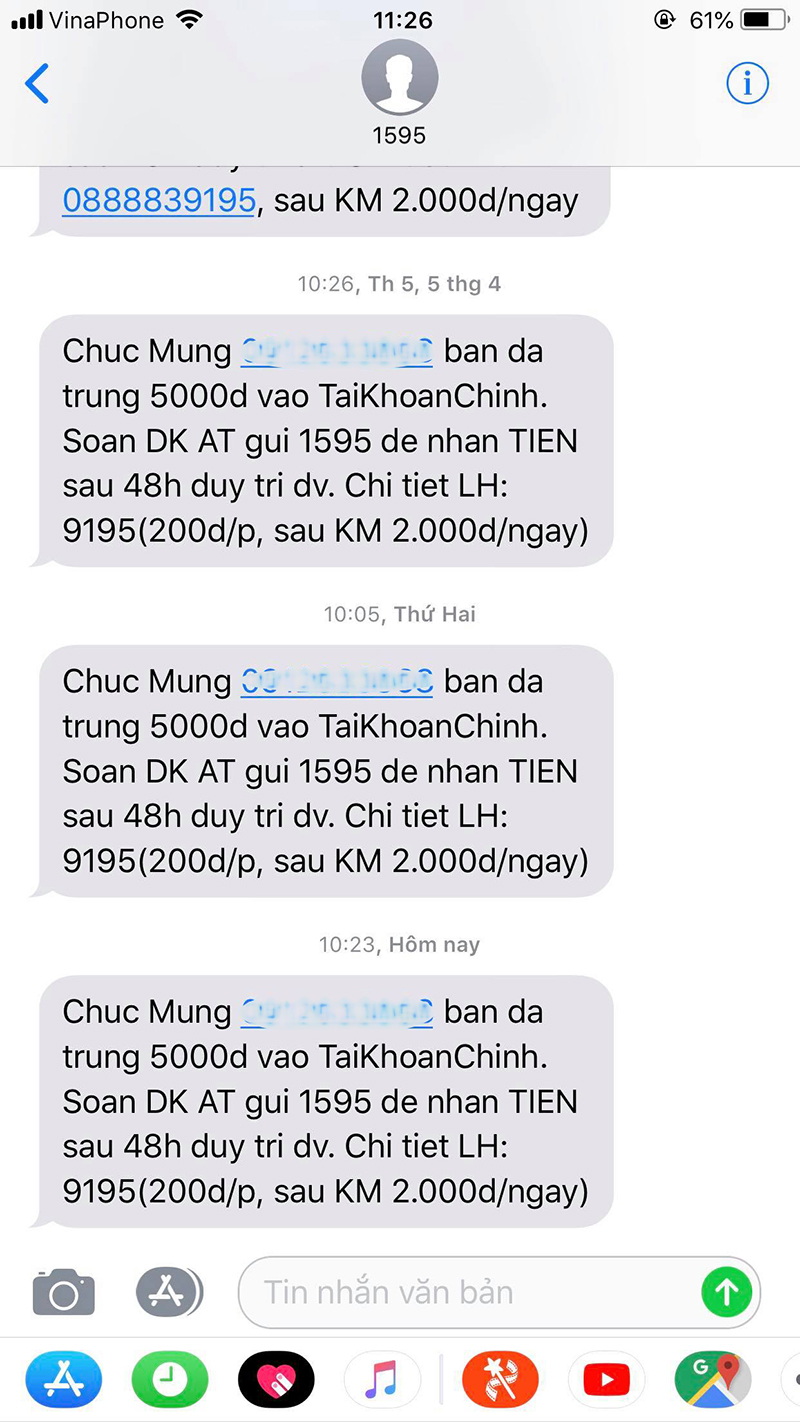Tap the blurred number link in today's message
The image size is (800, 1422).
tap(337, 1012)
